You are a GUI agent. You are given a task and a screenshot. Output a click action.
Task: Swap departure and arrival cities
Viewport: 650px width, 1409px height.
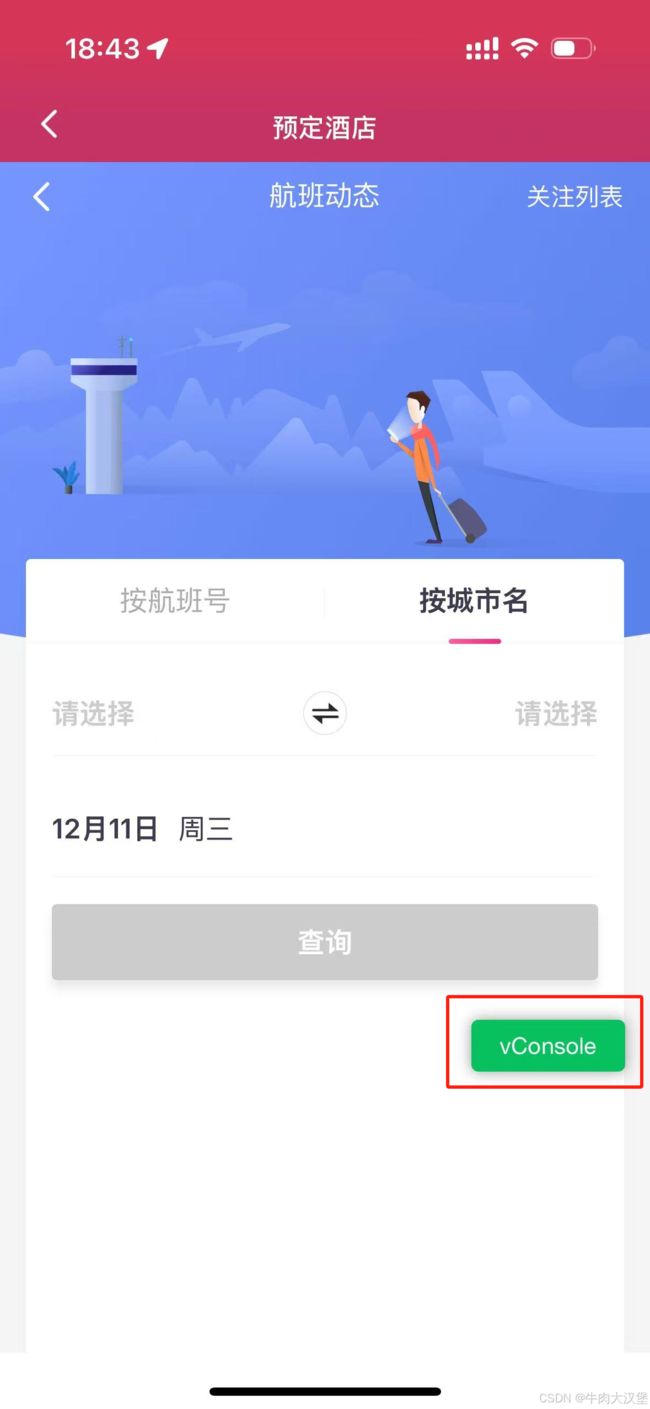(x=325, y=713)
